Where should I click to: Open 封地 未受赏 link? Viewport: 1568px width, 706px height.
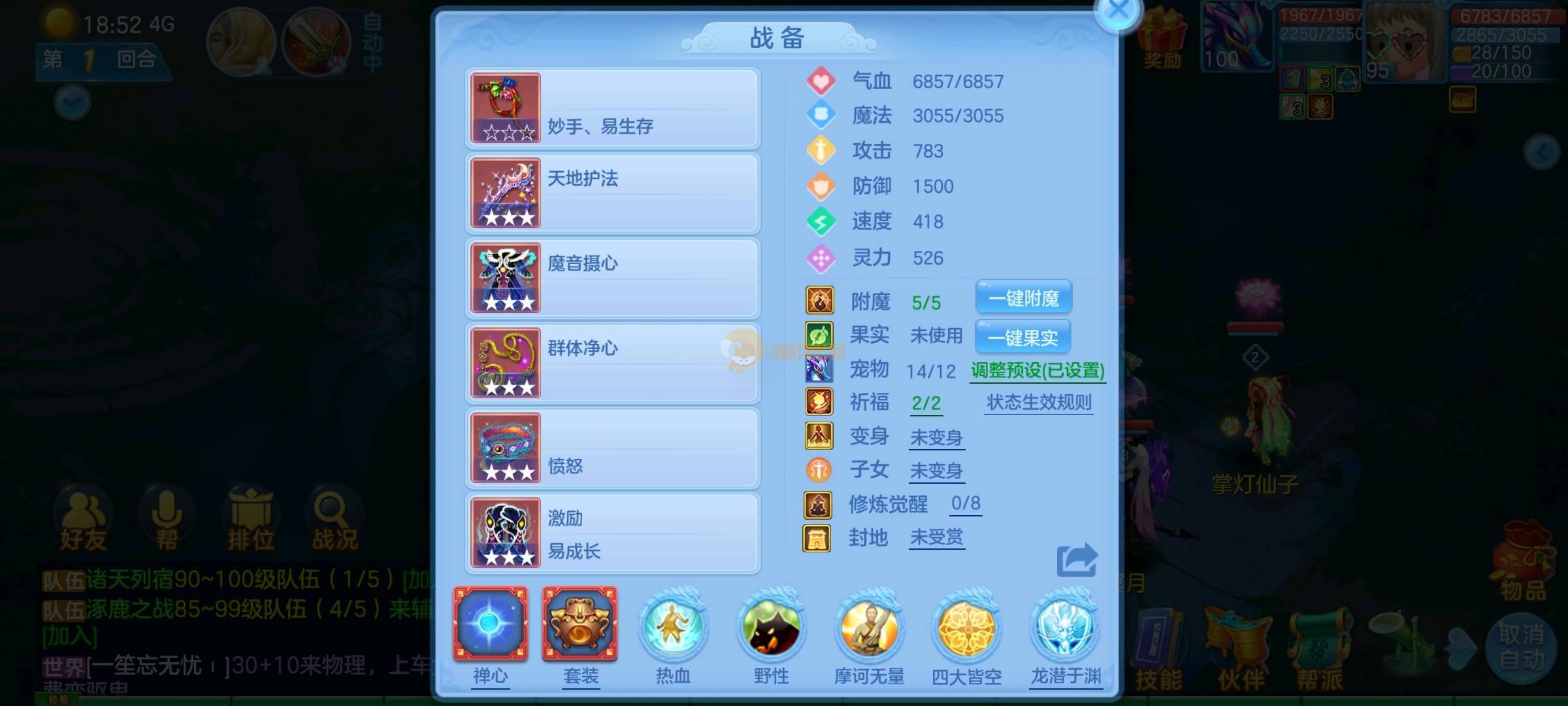tap(936, 537)
